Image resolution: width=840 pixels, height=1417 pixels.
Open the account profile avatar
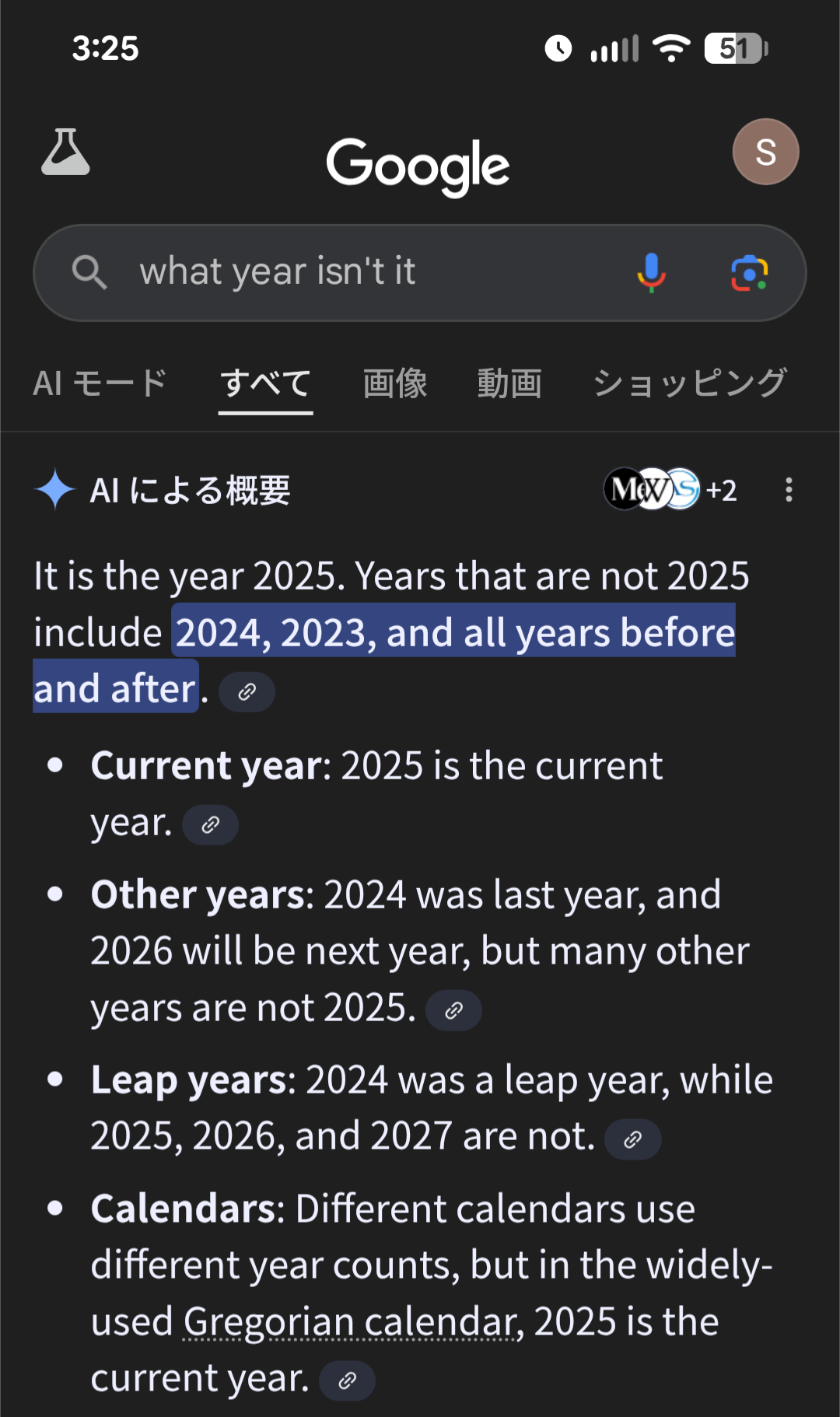(765, 152)
